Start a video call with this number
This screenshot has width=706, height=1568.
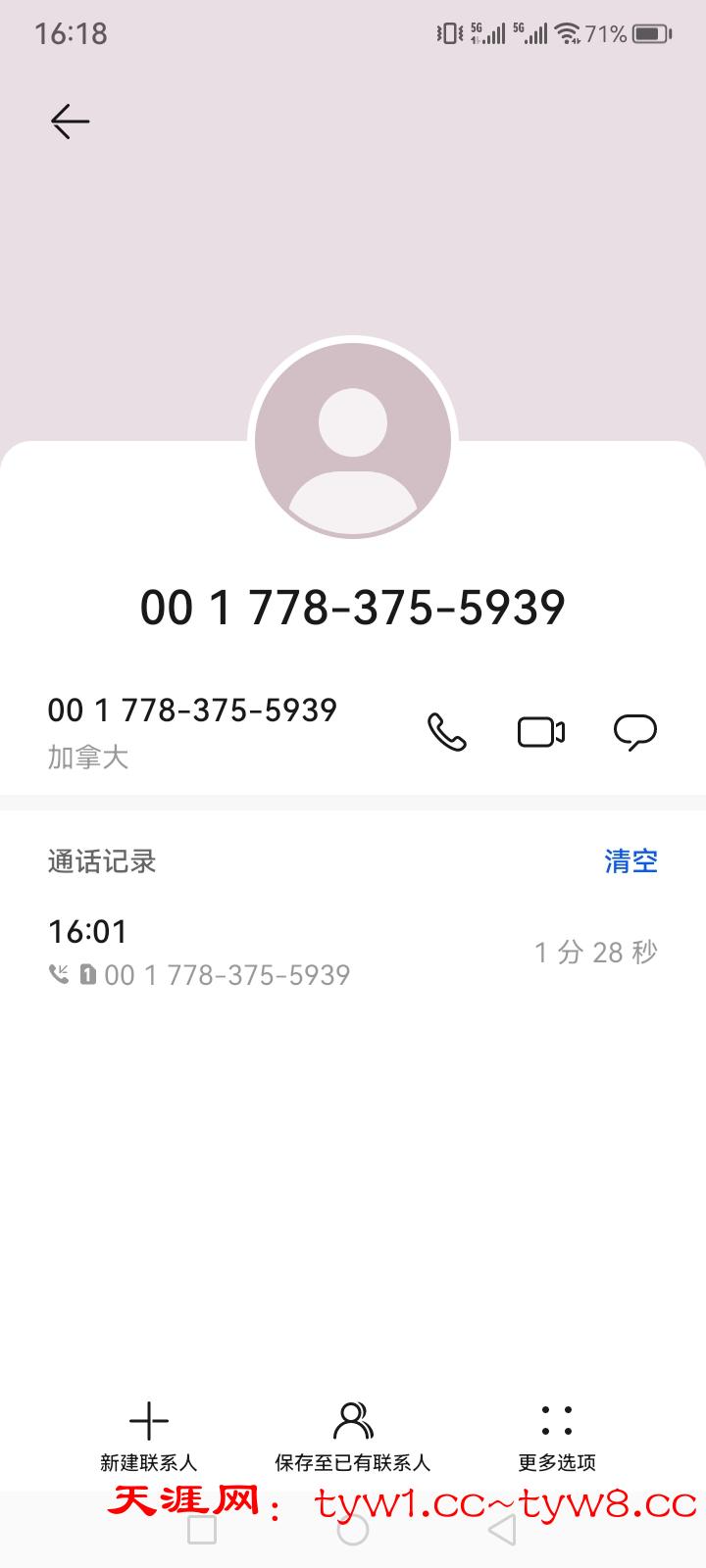541,732
